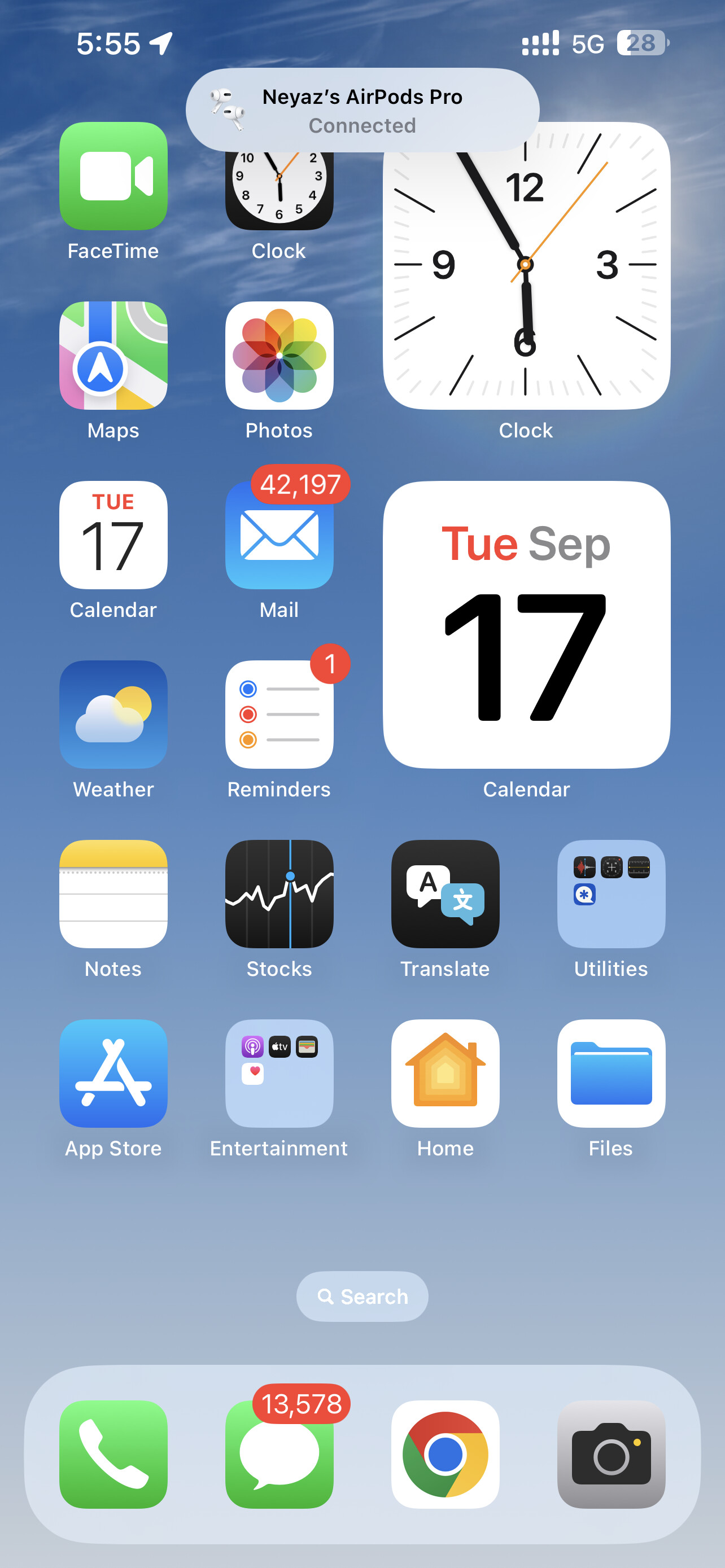Open the Translate app
Screen dimensions: 725x1568
coord(446,894)
